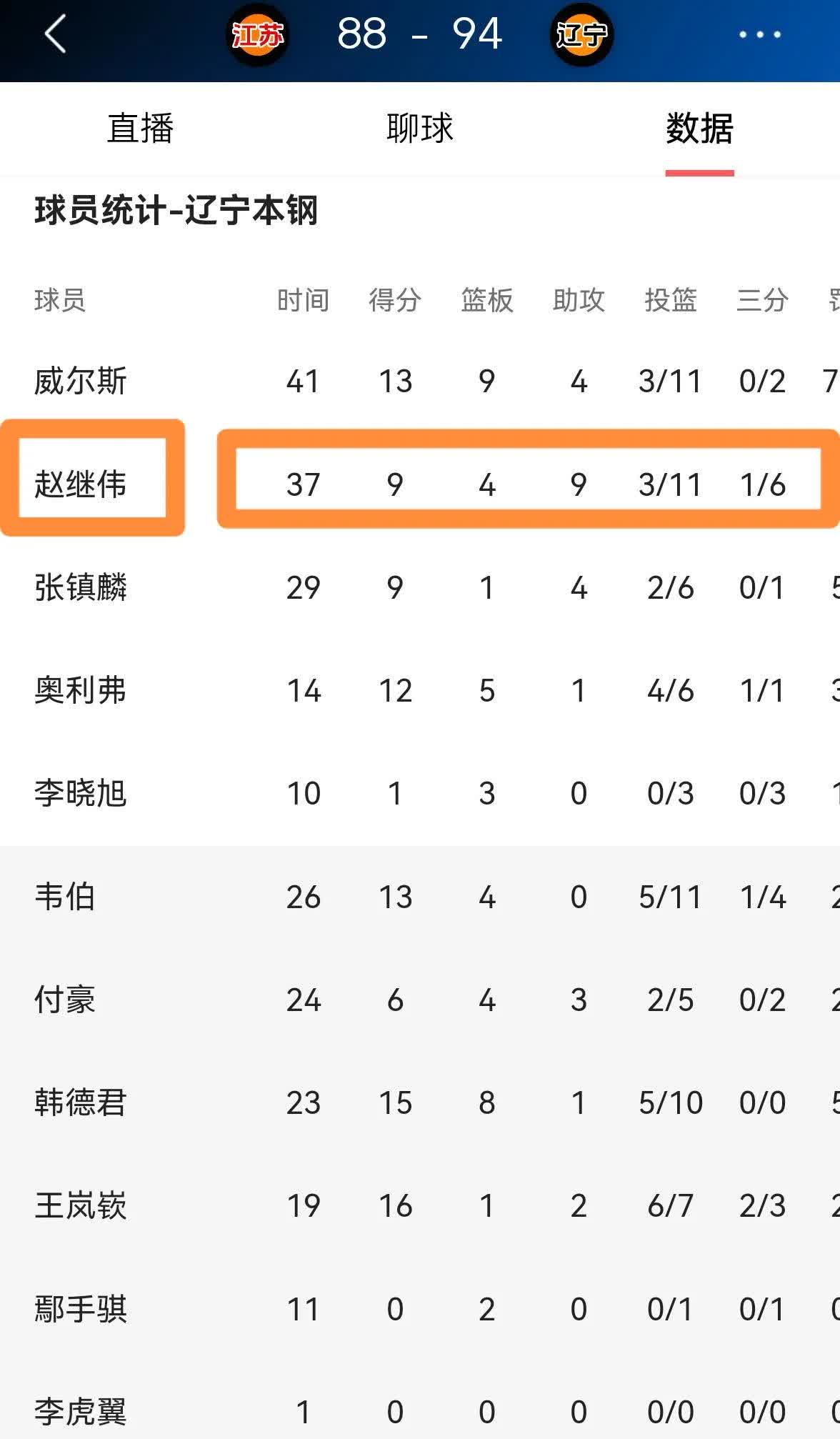Click 韩德君 in the player list

pyautogui.click(x=81, y=1102)
